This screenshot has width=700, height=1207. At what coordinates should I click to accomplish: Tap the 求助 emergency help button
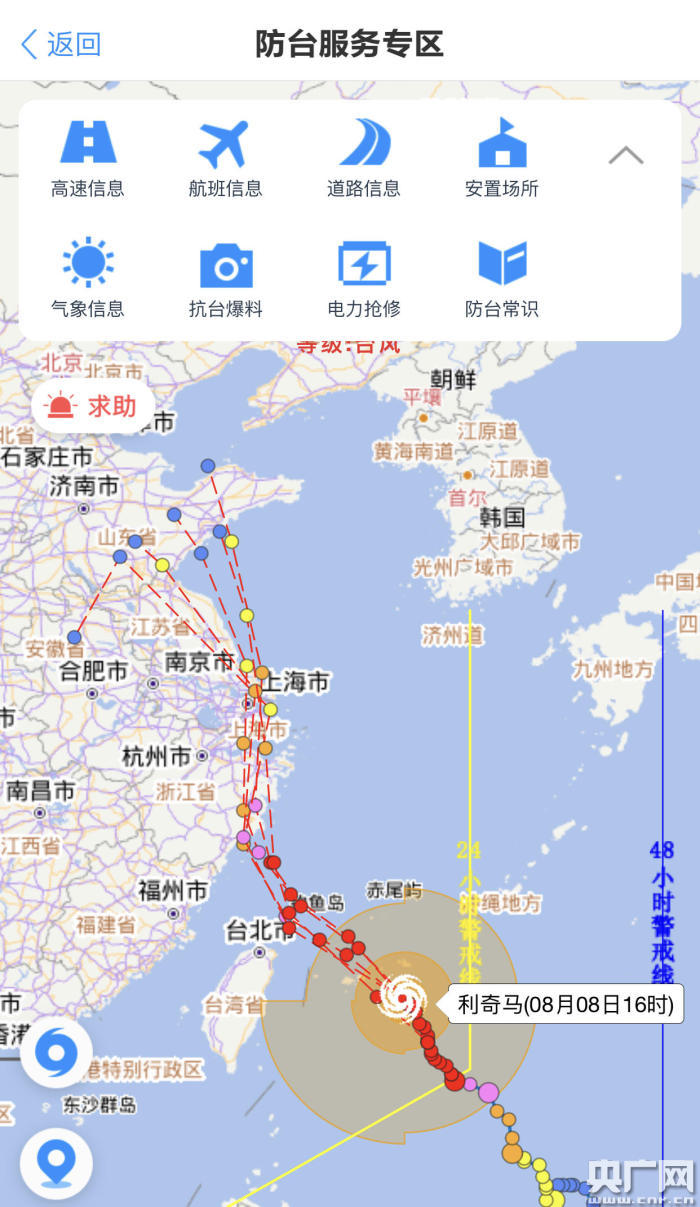[93, 406]
